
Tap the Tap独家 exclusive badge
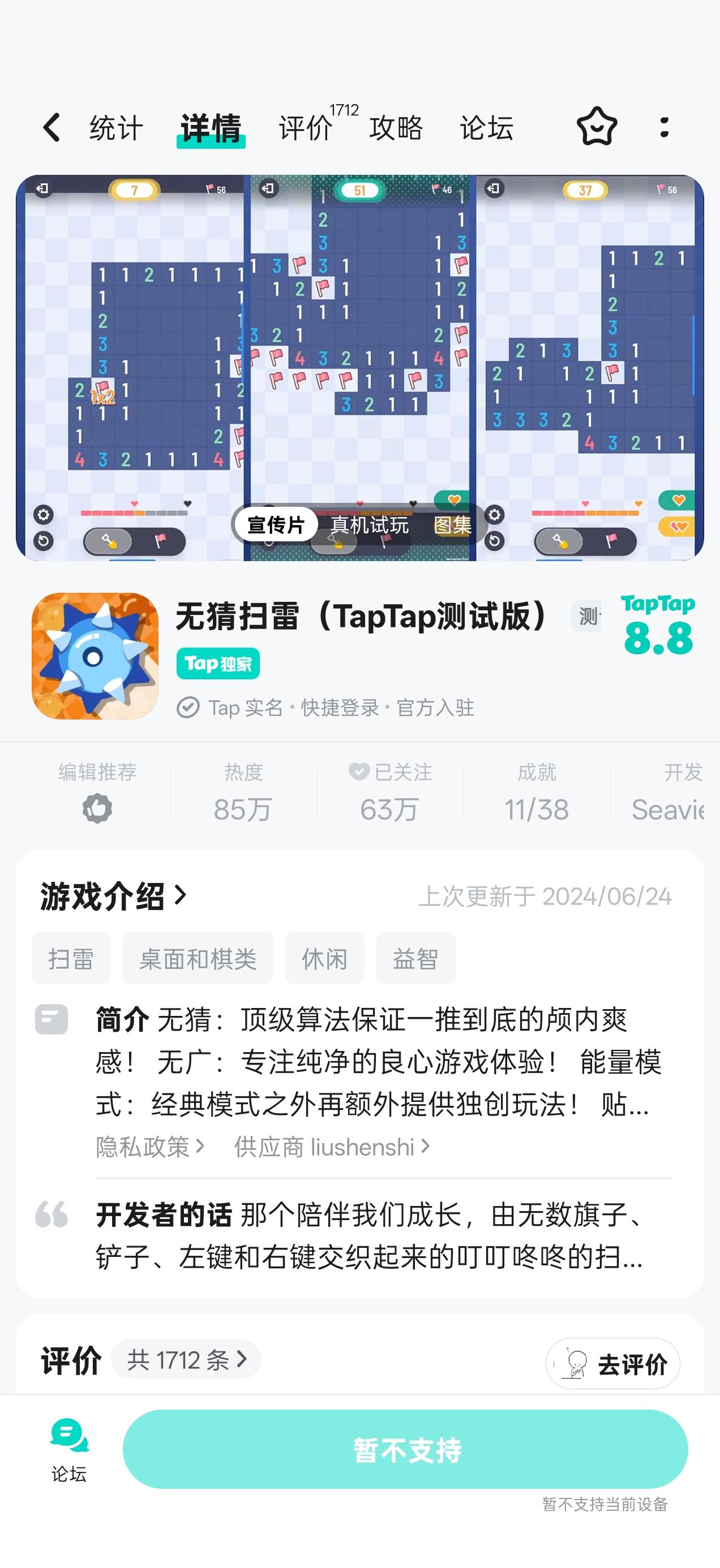click(218, 664)
